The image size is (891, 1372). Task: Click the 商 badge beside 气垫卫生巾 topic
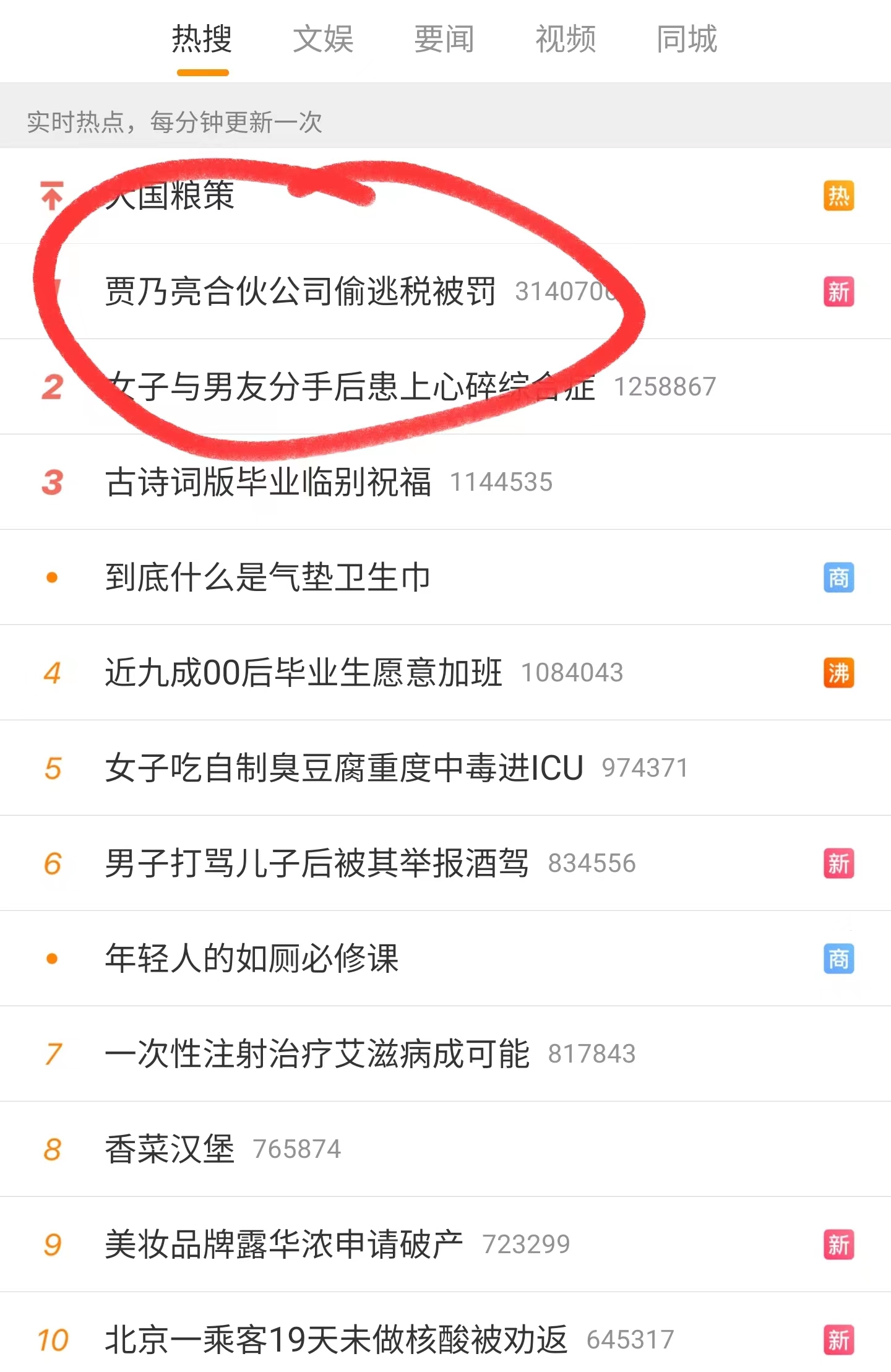pyautogui.click(x=839, y=577)
